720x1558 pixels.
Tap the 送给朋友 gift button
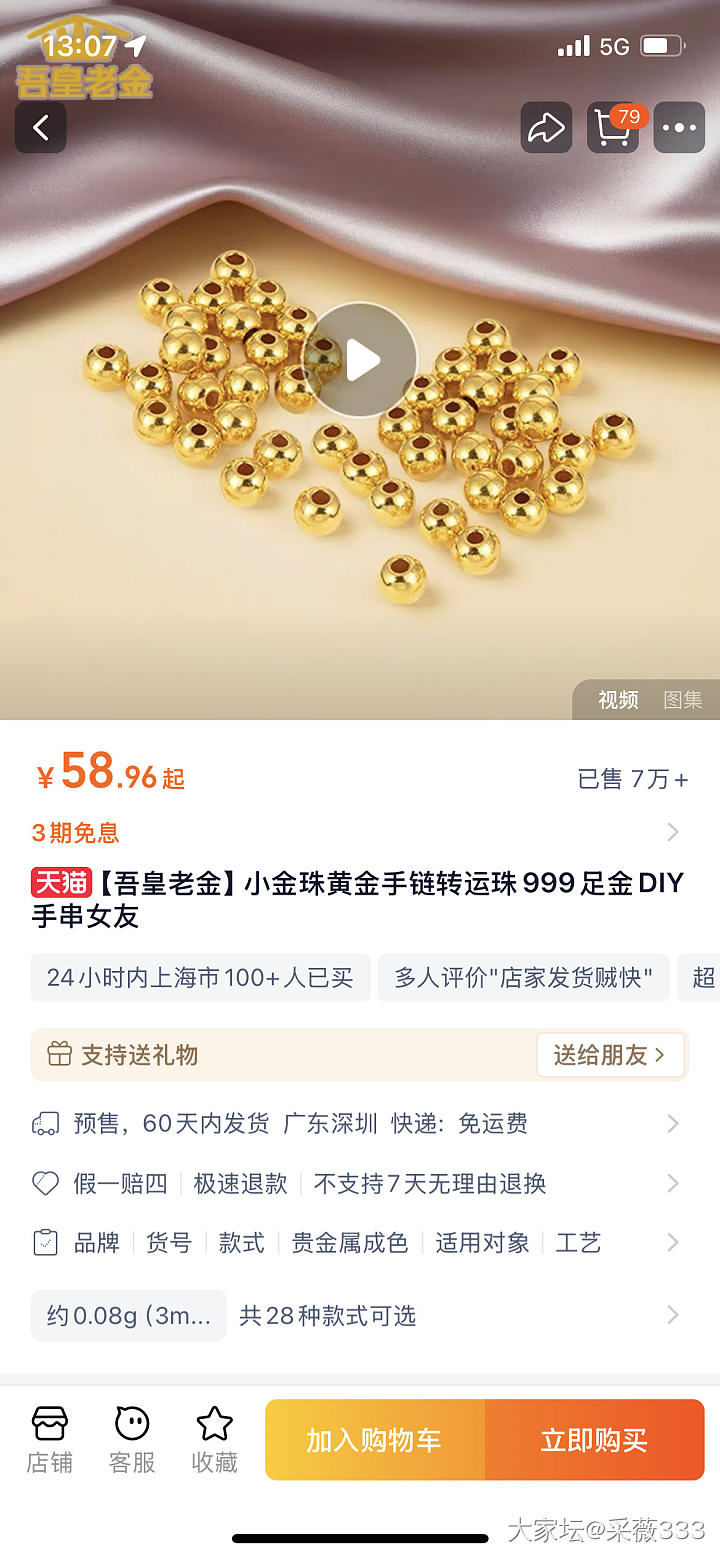610,1055
